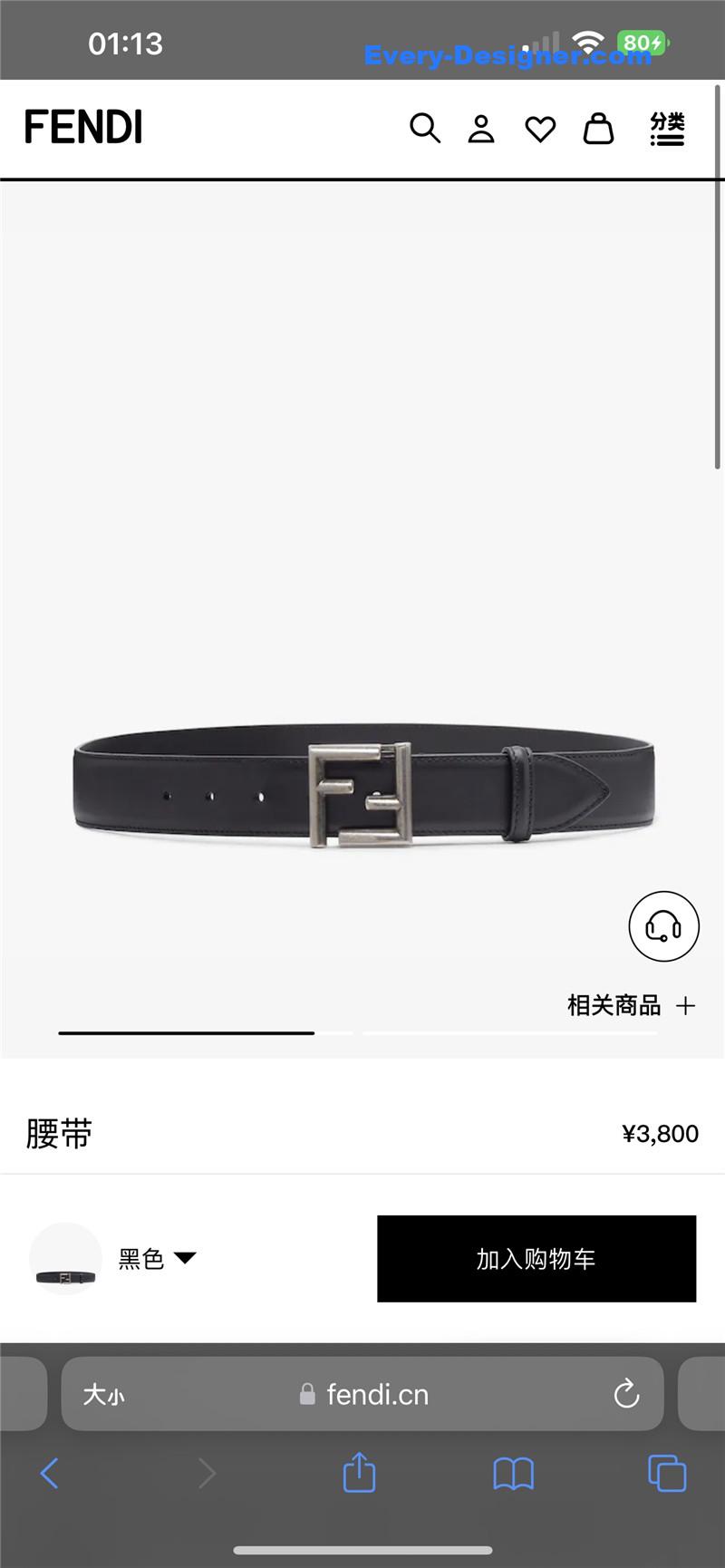Click the wishlist heart icon
This screenshot has height=1568, width=725.
[541, 129]
